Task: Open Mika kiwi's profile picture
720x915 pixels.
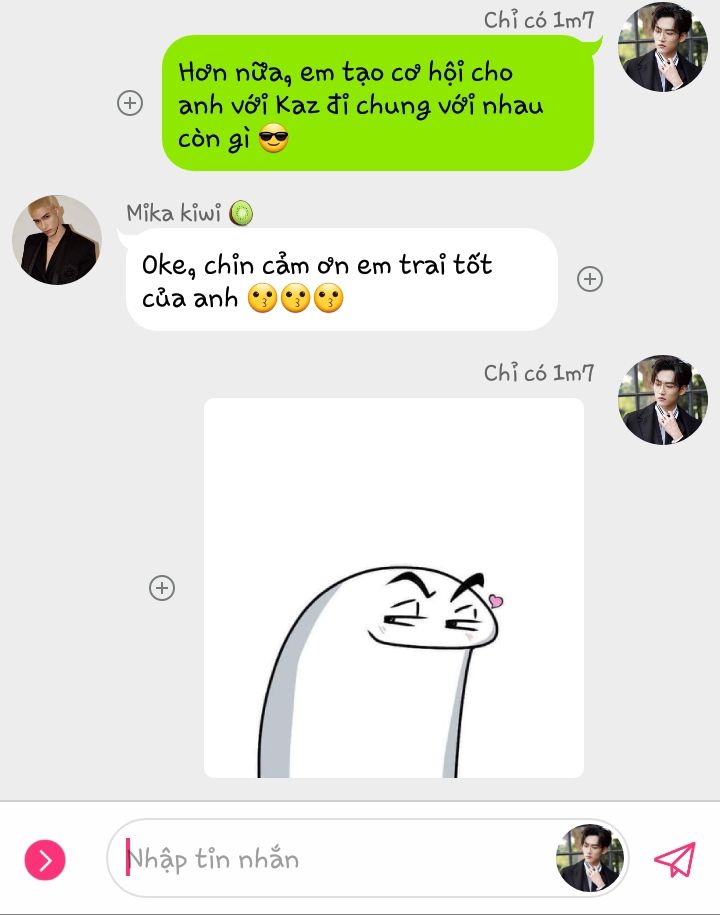Action: [x=57, y=240]
